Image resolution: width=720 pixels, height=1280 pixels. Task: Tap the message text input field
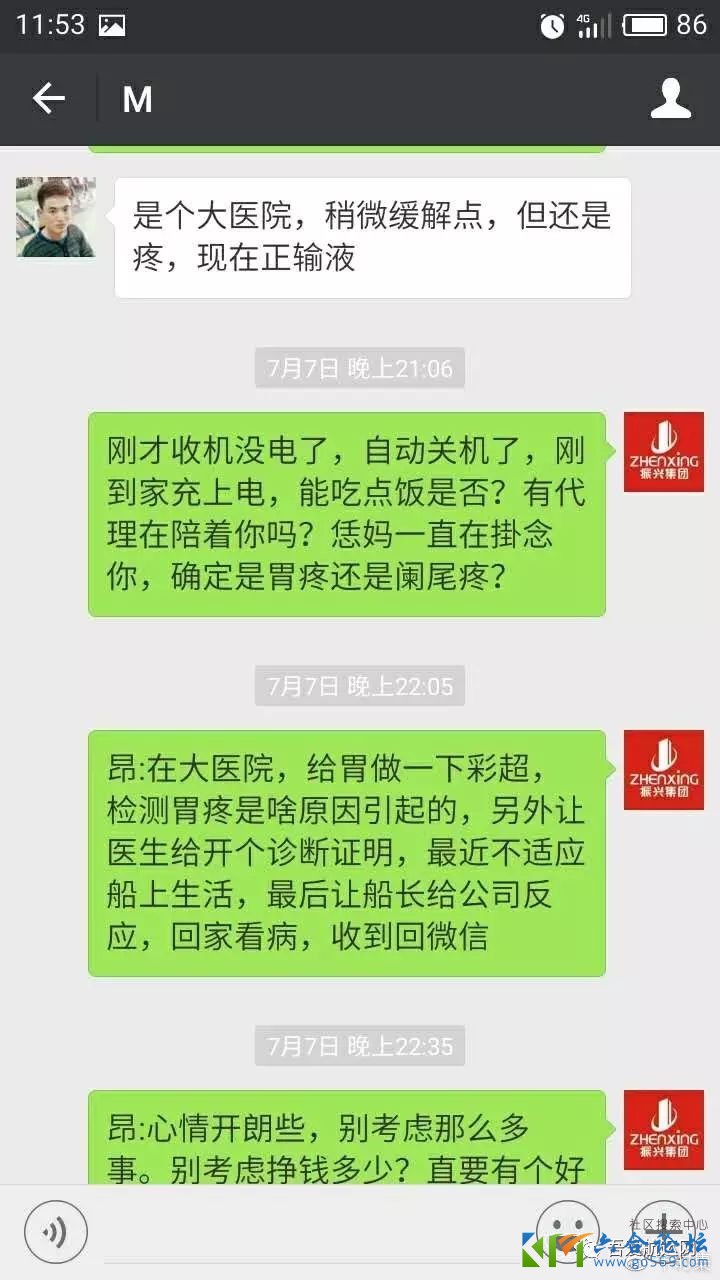point(310,1235)
